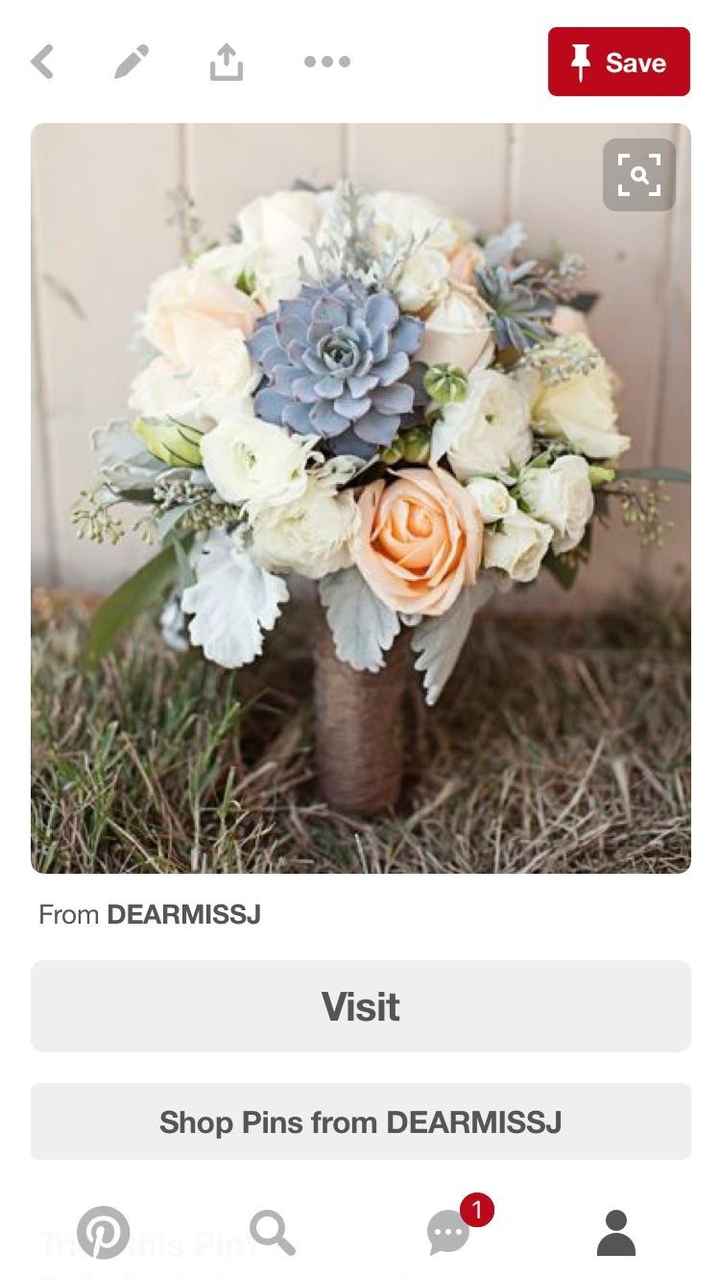Open the bouquet photo thumbnail
The image size is (720, 1280).
pos(360,496)
